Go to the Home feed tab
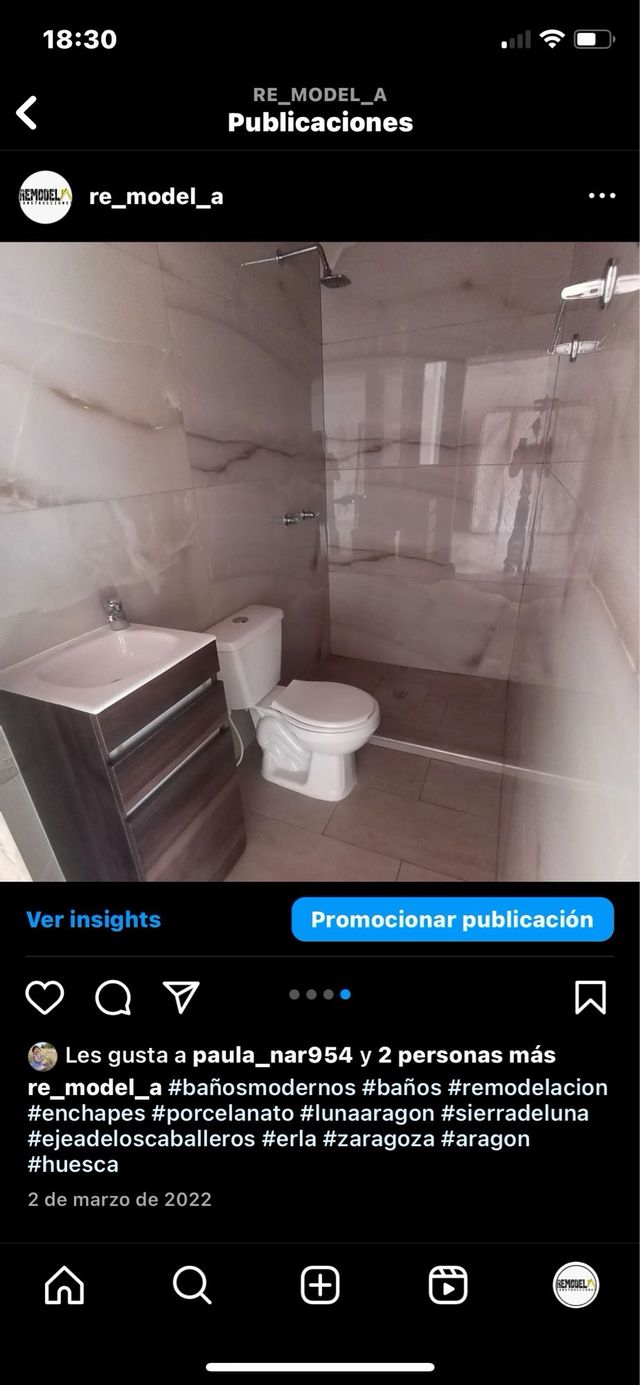 64,1285
